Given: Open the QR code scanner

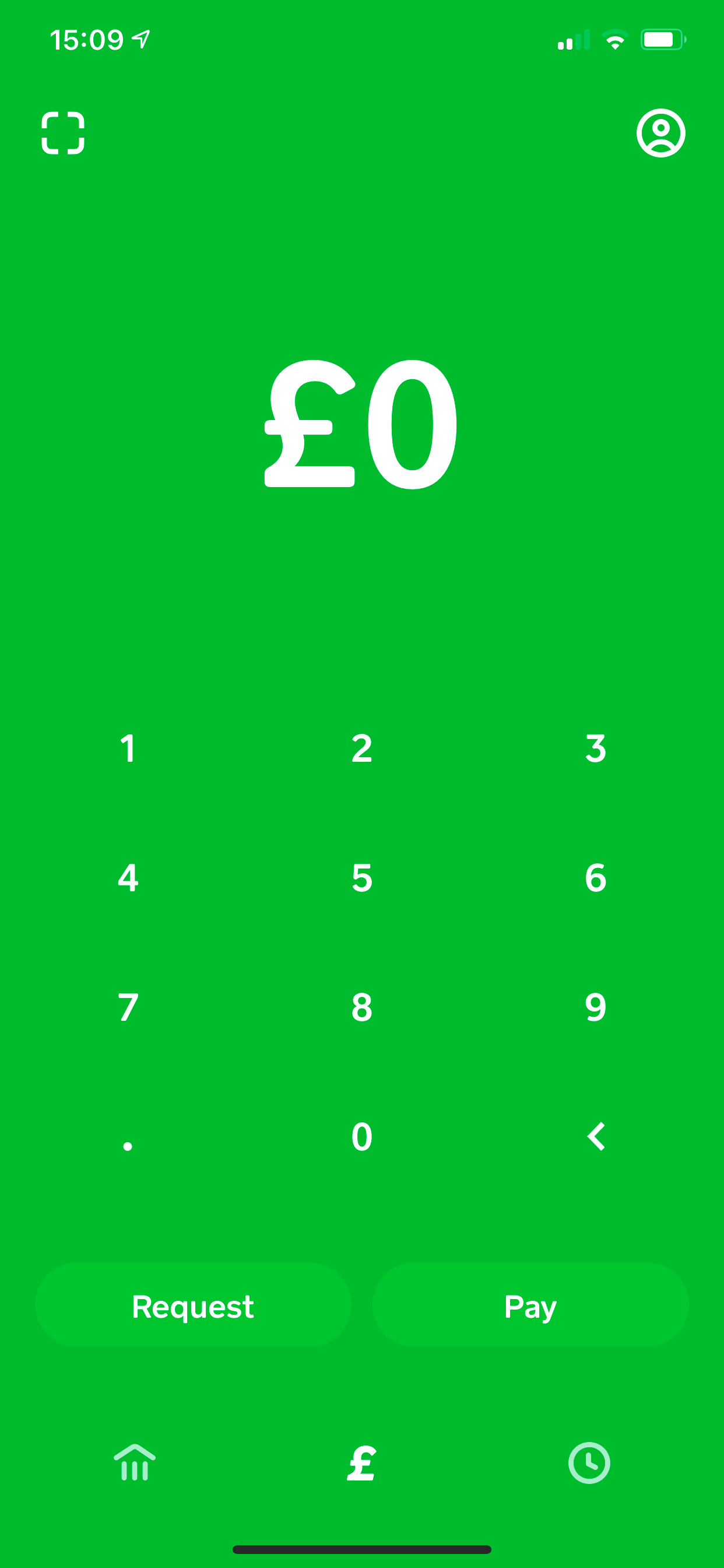Looking at the screenshot, I should (63, 132).
